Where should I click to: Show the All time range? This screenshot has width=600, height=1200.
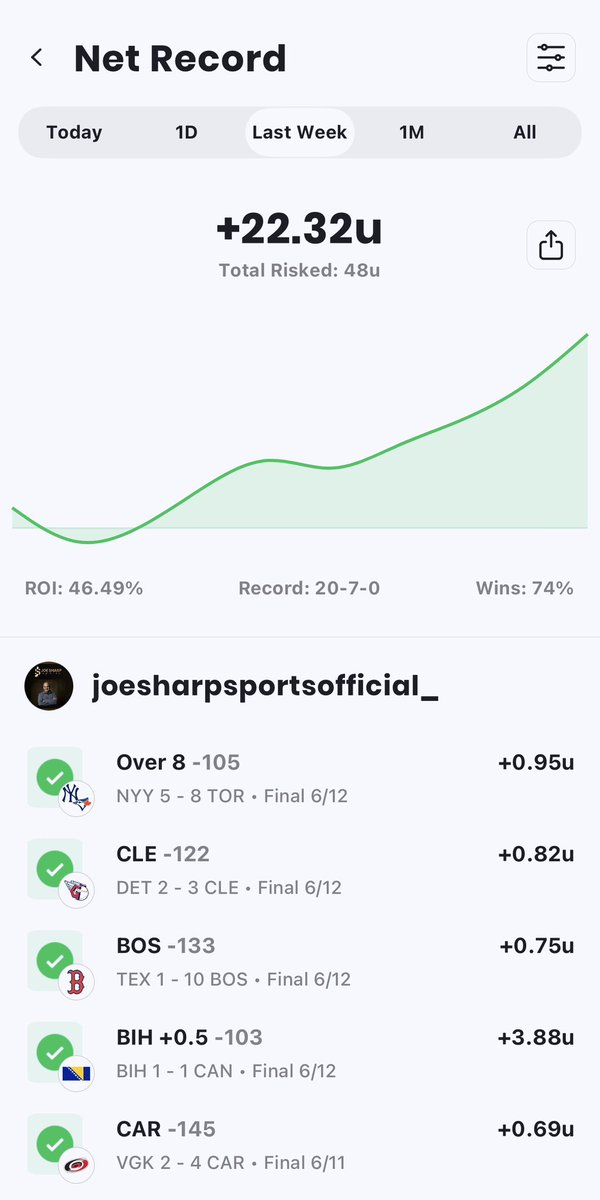coord(525,132)
